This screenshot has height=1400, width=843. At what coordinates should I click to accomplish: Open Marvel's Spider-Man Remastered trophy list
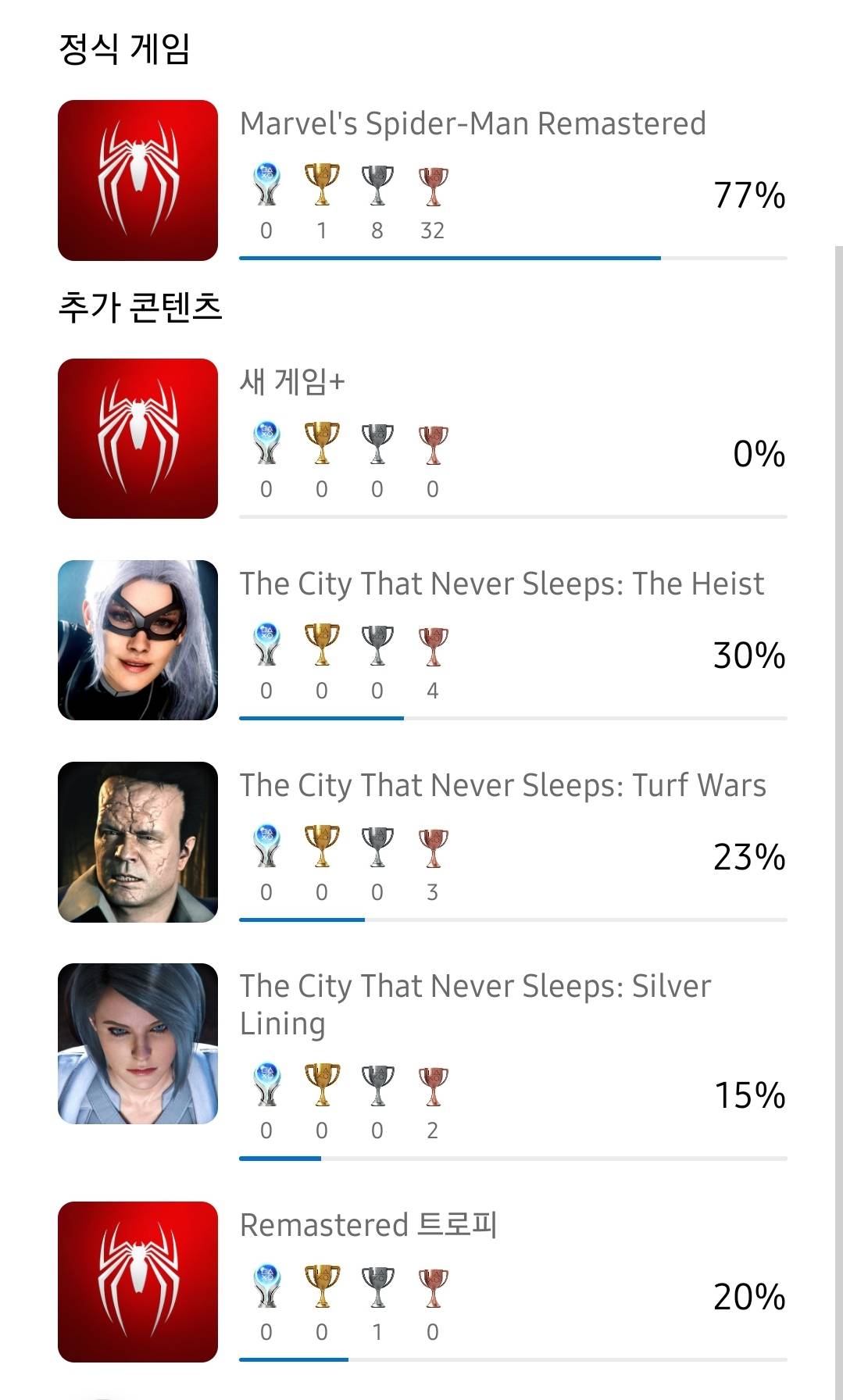click(x=472, y=124)
